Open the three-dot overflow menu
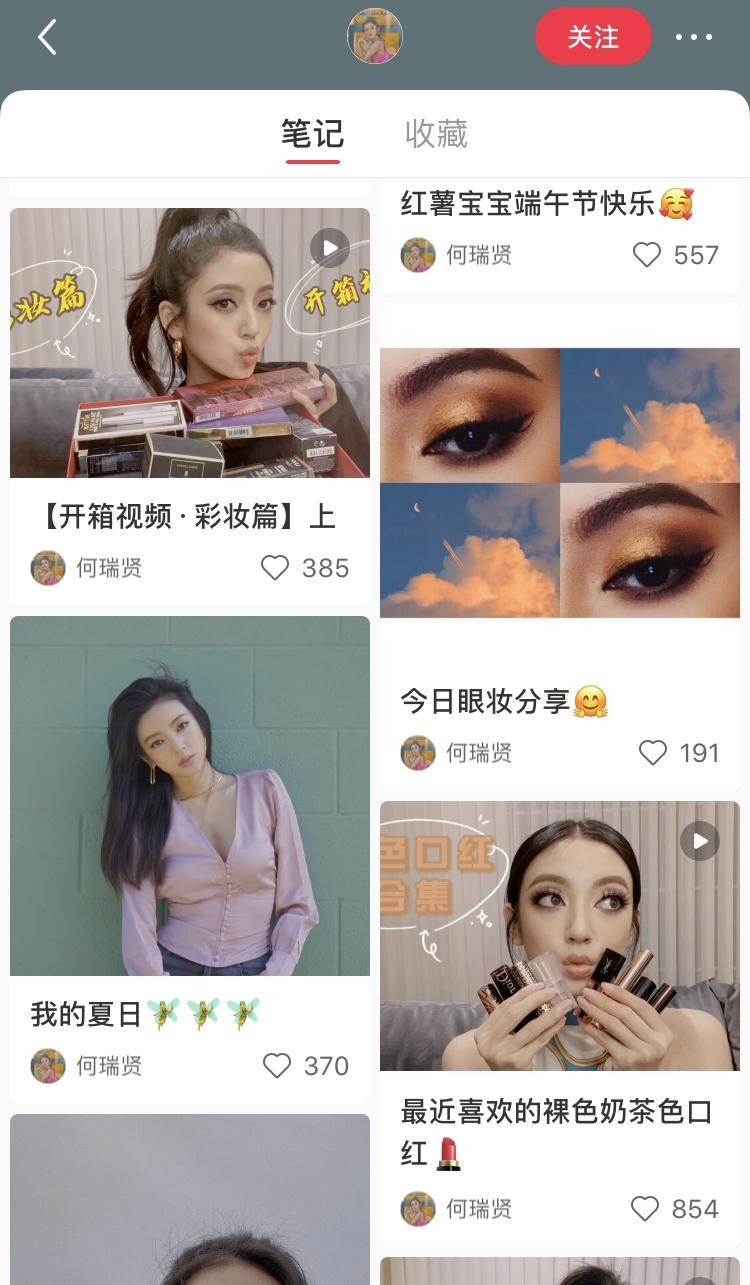Viewport: 750px width, 1285px height. [x=693, y=38]
